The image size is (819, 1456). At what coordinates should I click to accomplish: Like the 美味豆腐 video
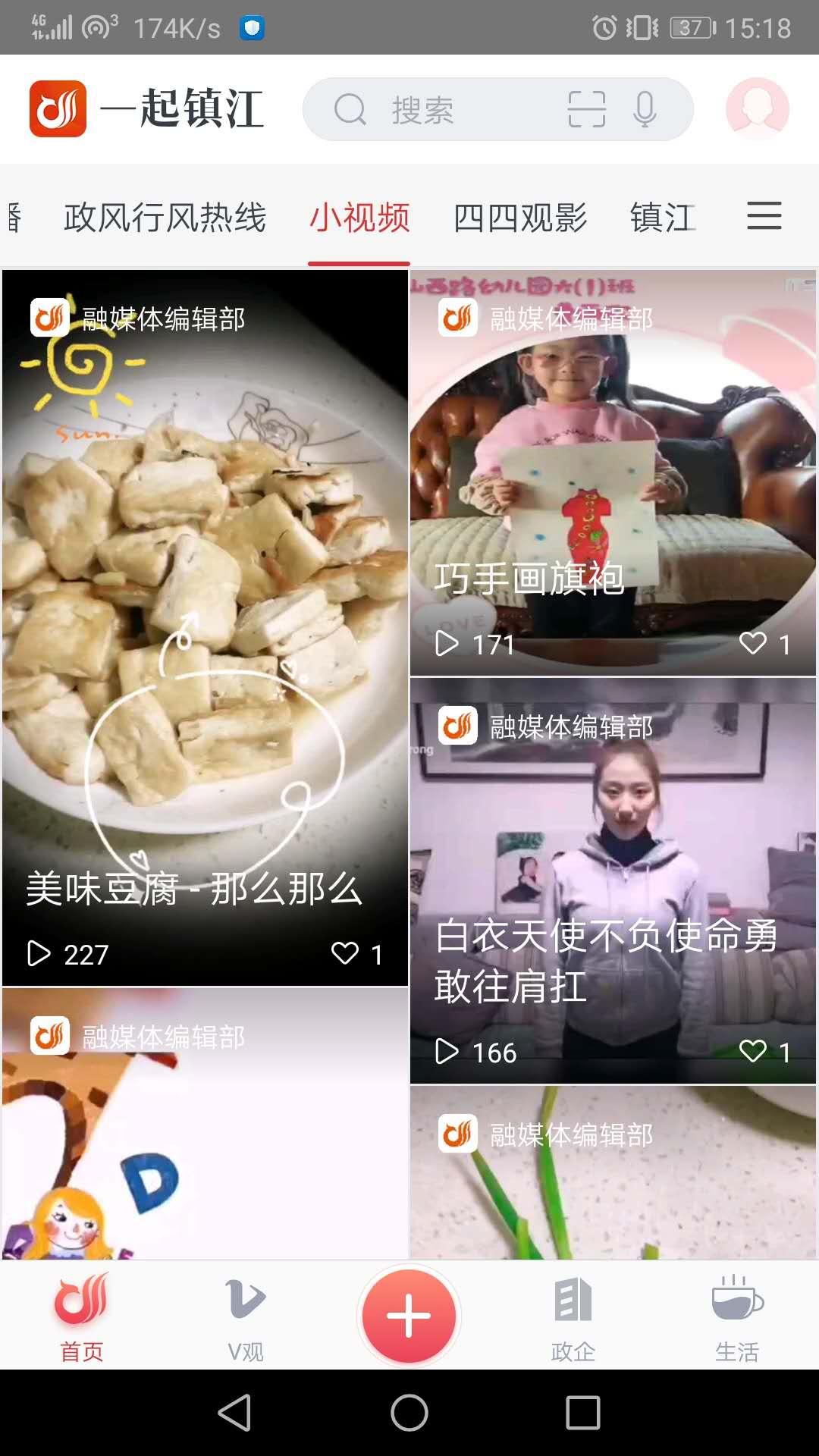pos(346,953)
